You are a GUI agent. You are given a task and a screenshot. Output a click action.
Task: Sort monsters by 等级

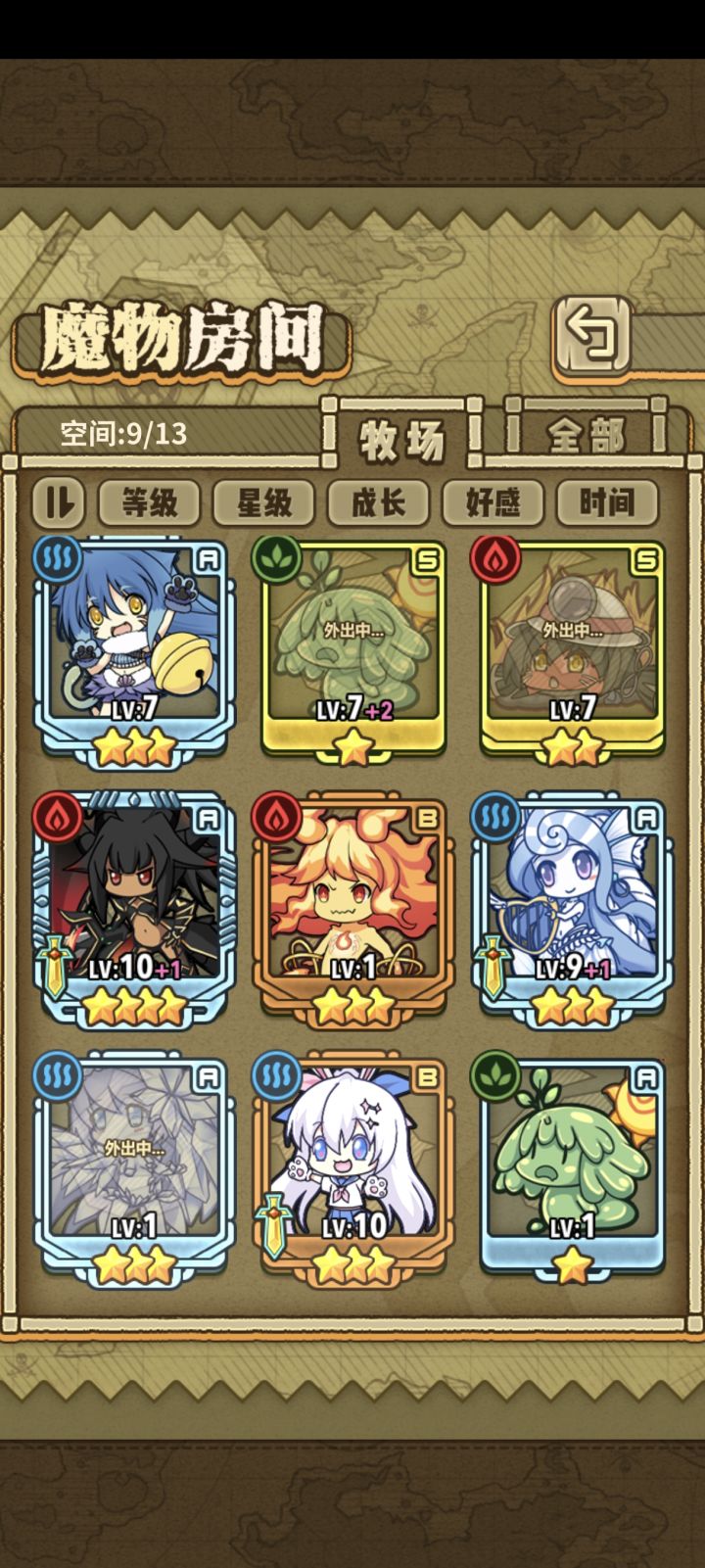tap(149, 502)
